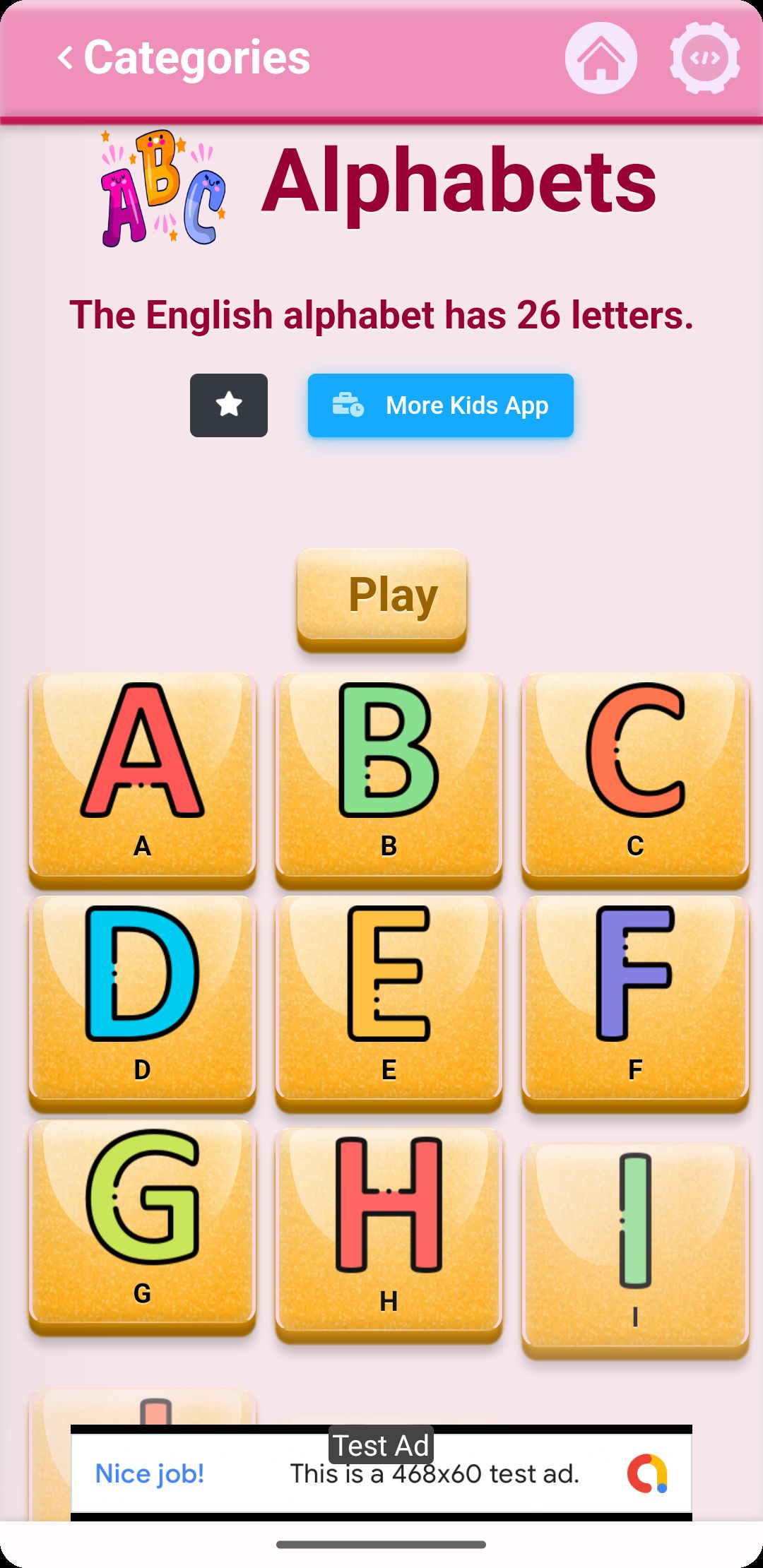
Task: Select the letter A tile
Action: click(x=142, y=777)
